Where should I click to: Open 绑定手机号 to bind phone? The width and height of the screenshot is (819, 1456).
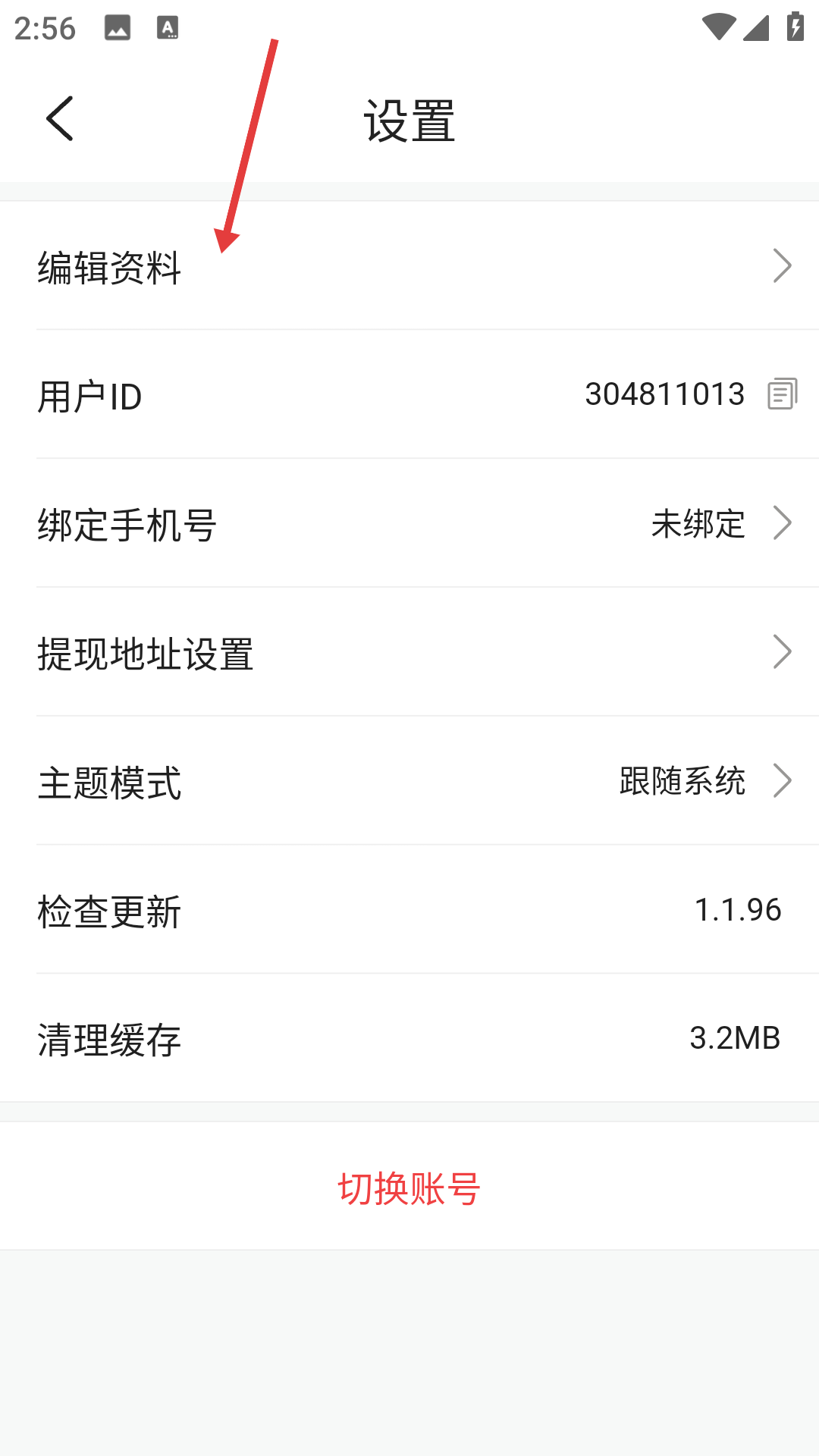coord(409,524)
